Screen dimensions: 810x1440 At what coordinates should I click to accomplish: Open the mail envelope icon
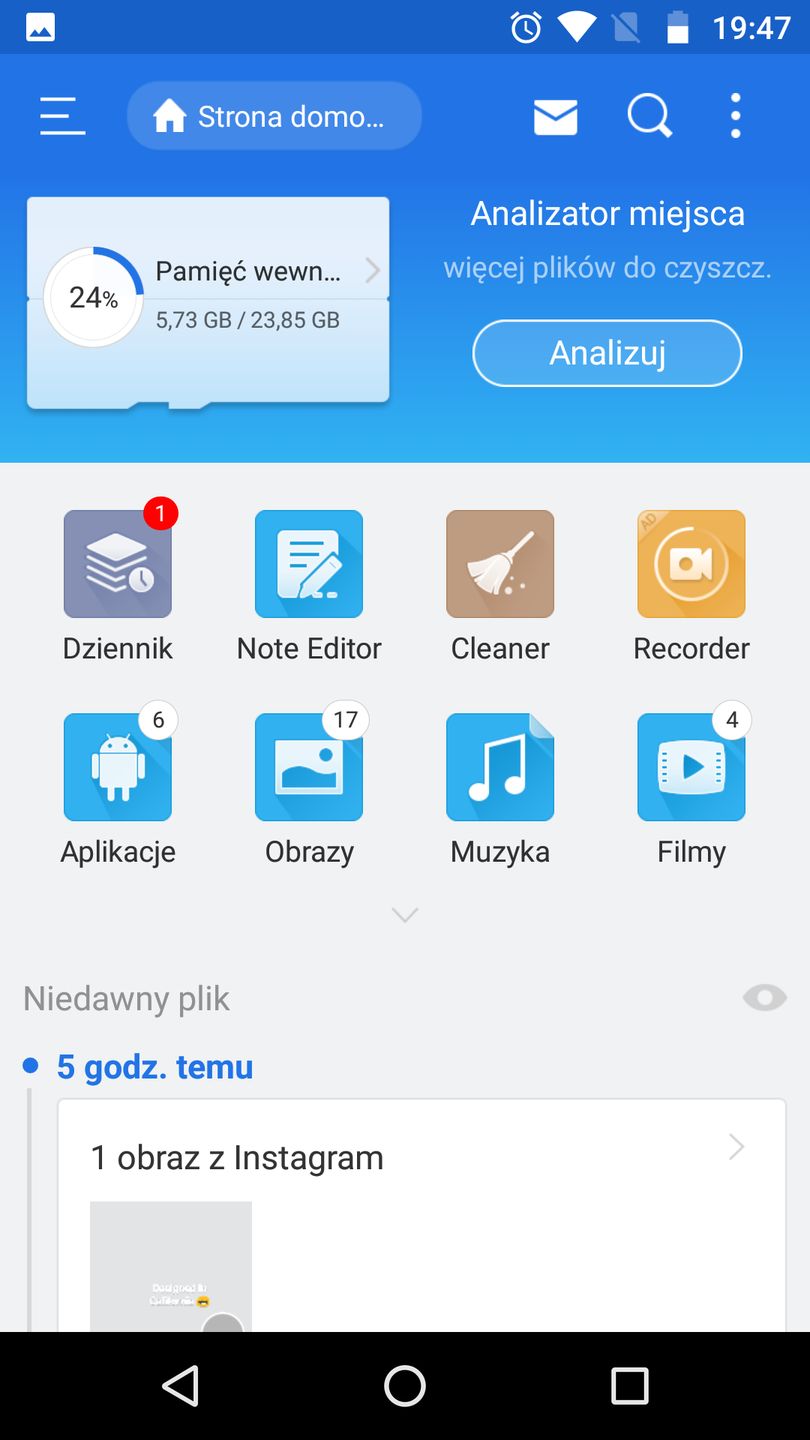click(x=556, y=115)
